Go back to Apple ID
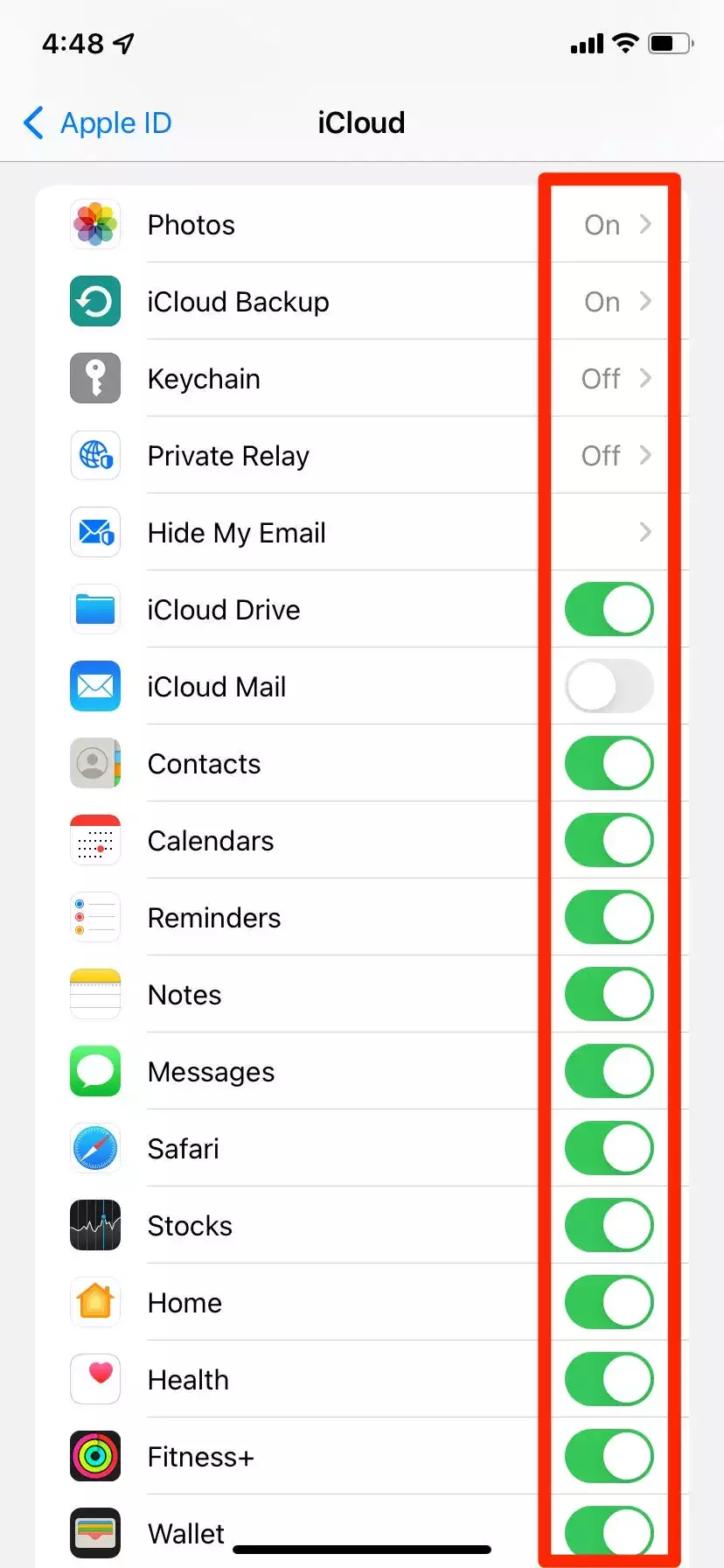The width and height of the screenshot is (724, 1568). pyautogui.click(x=98, y=123)
